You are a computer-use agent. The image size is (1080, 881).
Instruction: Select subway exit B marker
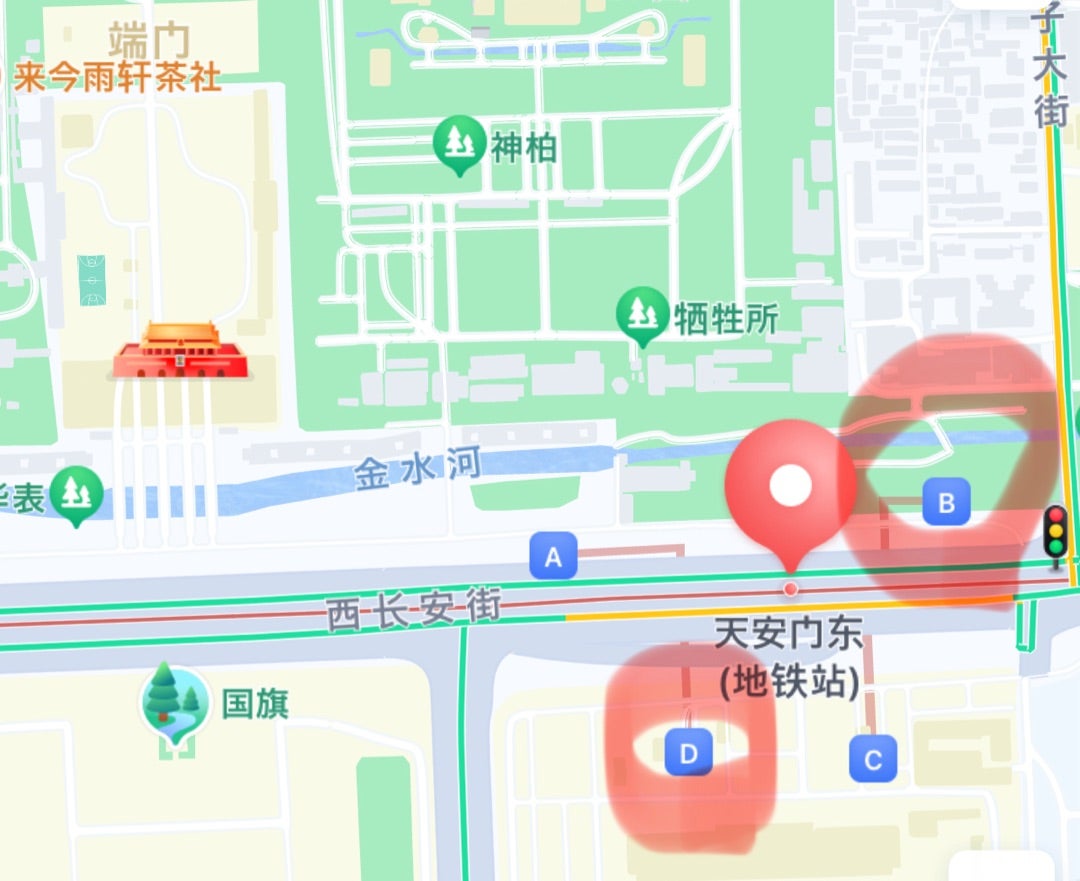(946, 500)
